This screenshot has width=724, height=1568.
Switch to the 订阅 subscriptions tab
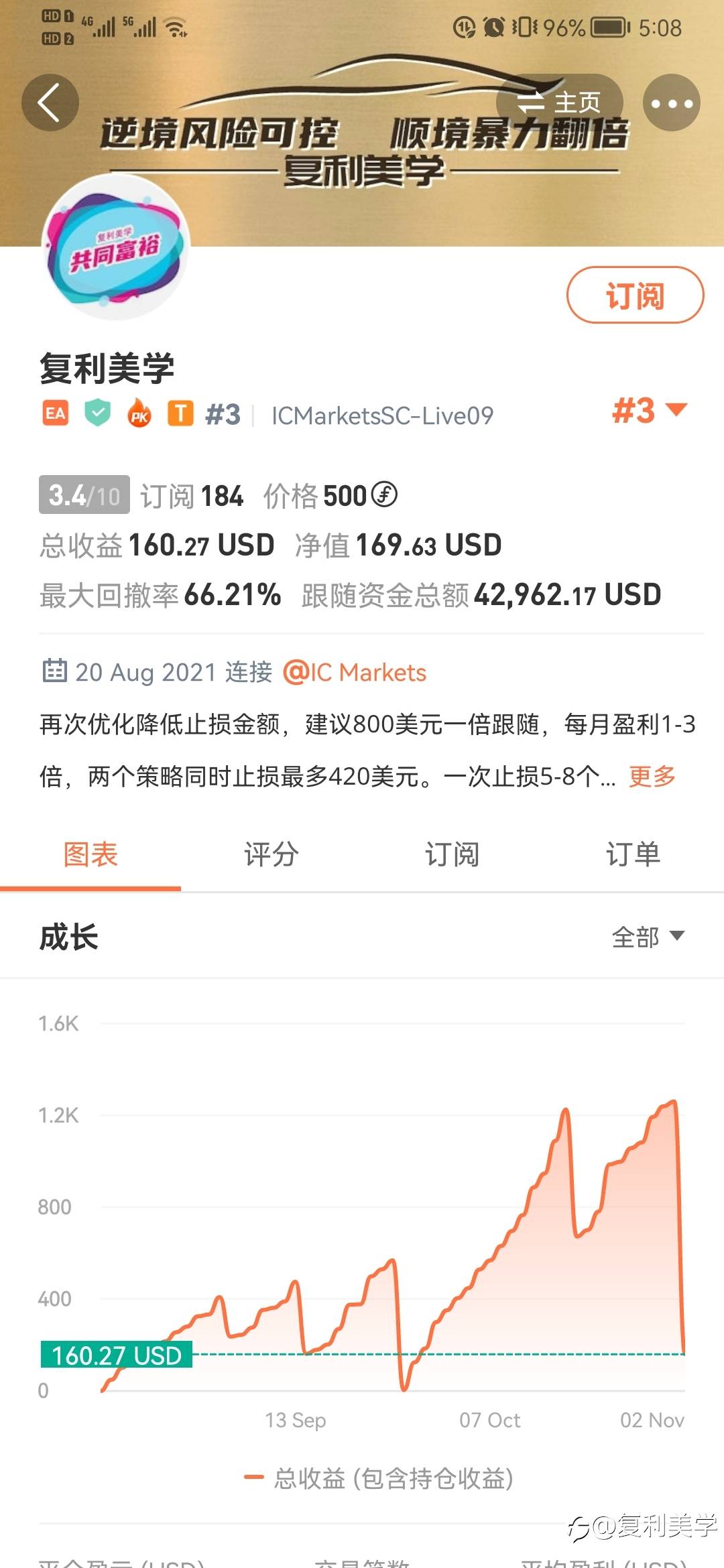(x=452, y=855)
